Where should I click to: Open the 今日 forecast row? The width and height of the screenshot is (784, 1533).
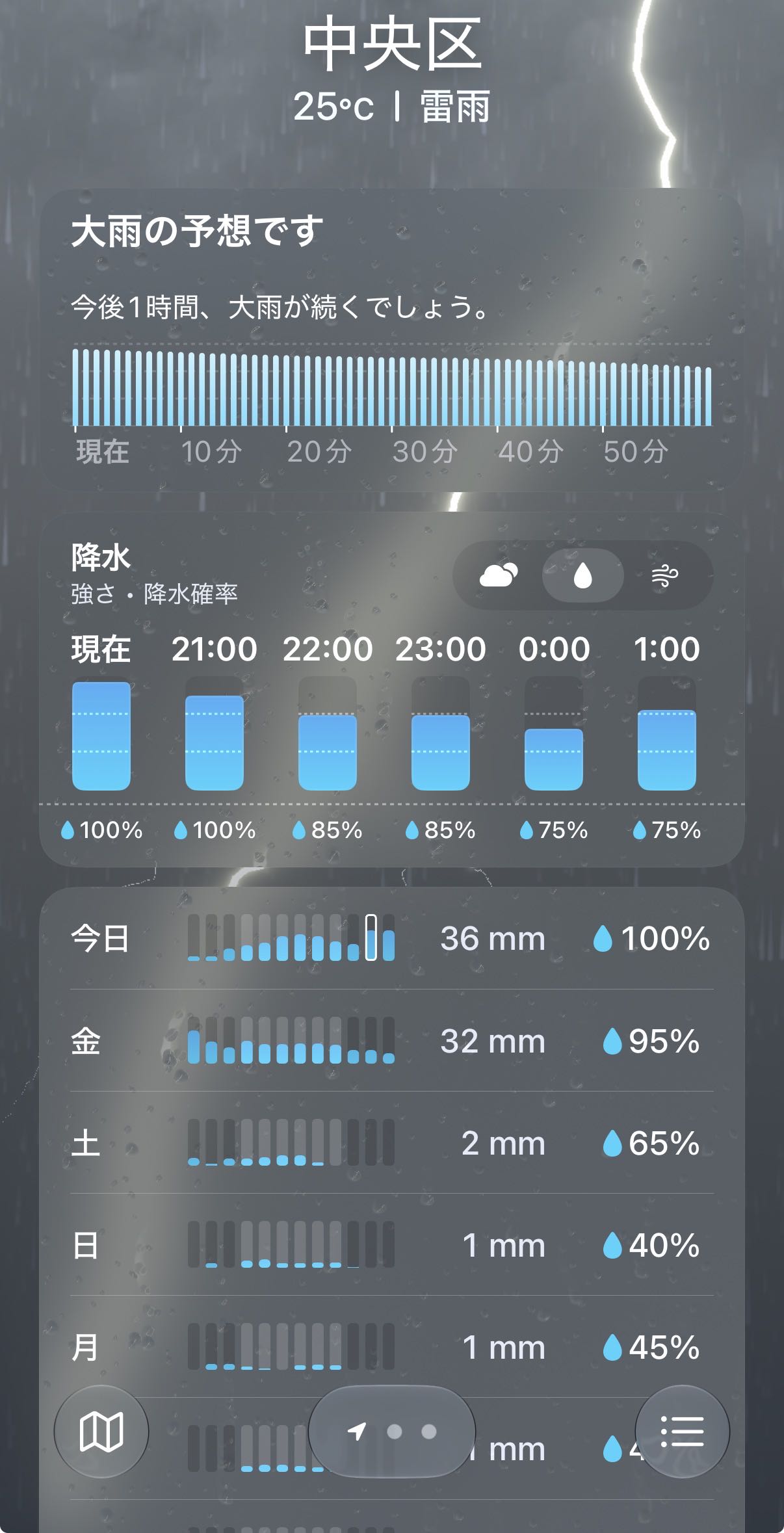(x=391, y=938)
